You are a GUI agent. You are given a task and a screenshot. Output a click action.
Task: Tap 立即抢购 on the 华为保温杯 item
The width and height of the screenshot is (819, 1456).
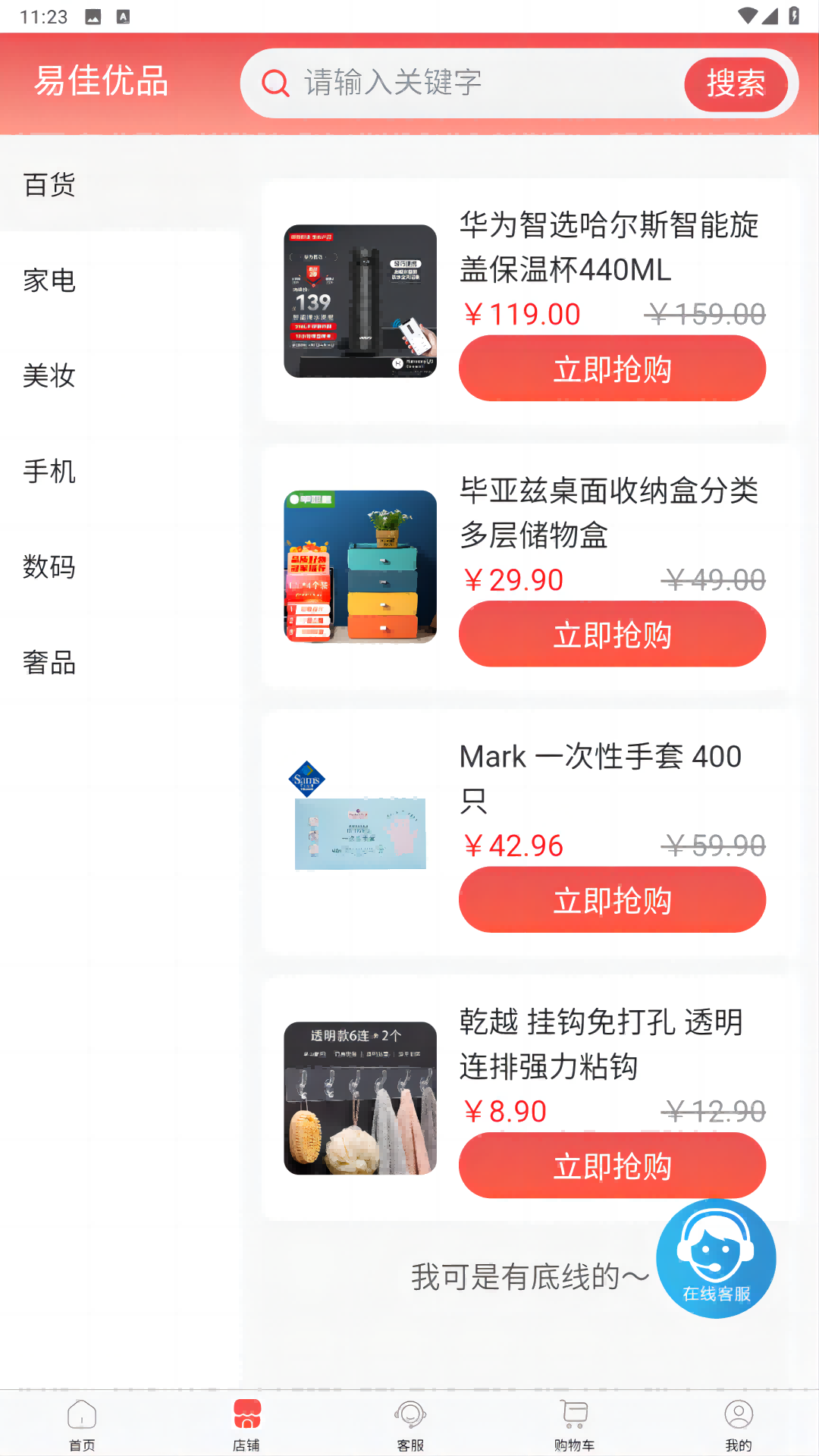tap(611, 368)
